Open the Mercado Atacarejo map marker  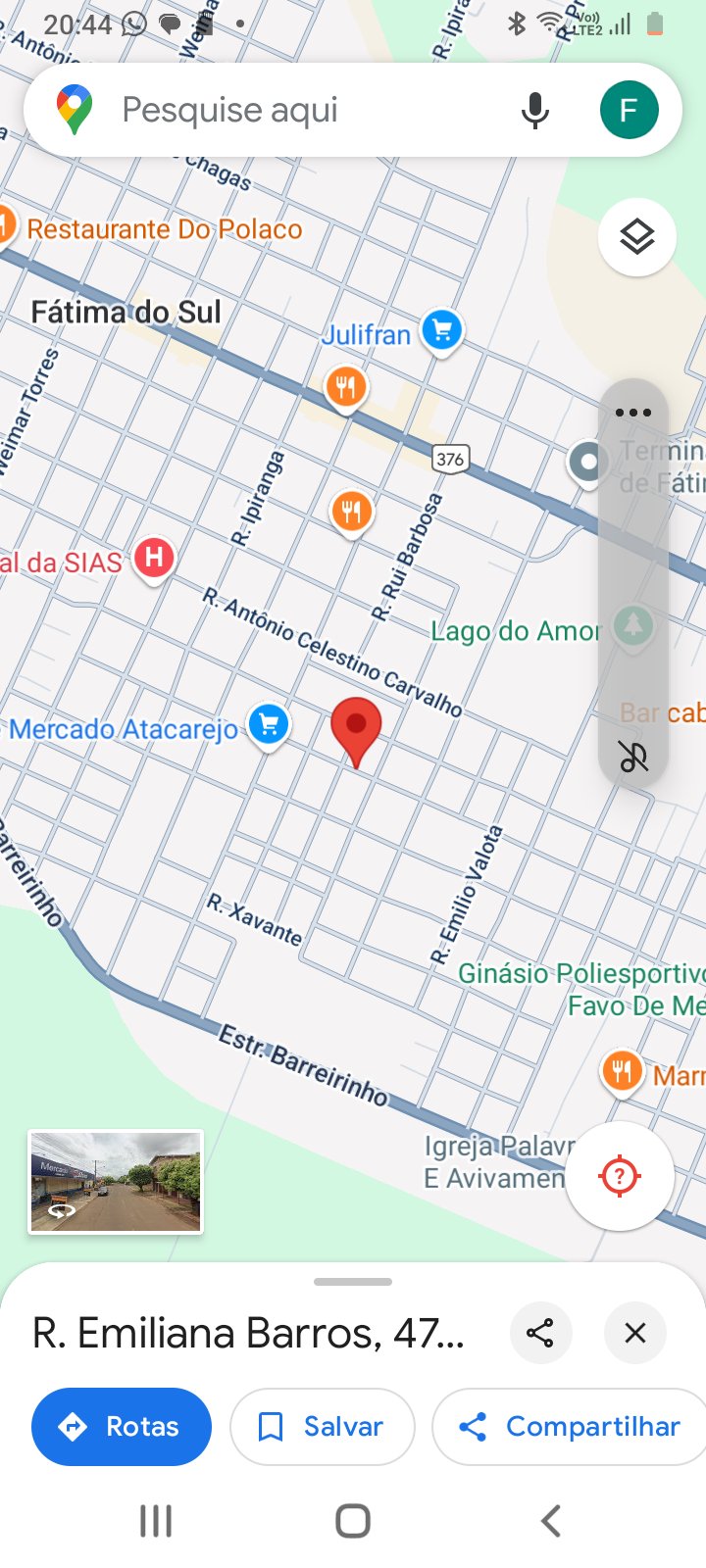point(269,727)
